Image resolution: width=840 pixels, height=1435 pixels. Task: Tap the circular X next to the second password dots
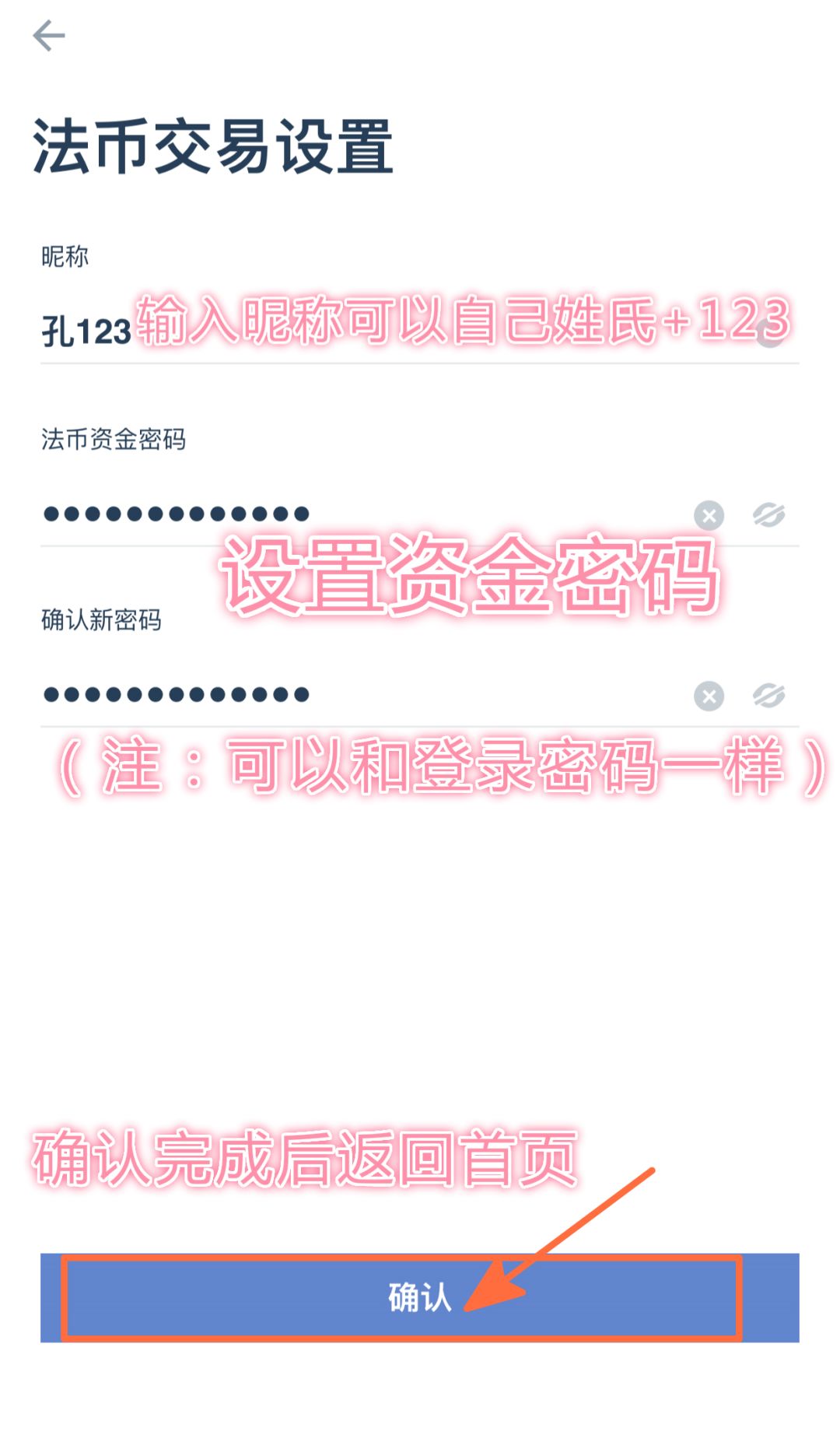(709, 696)
